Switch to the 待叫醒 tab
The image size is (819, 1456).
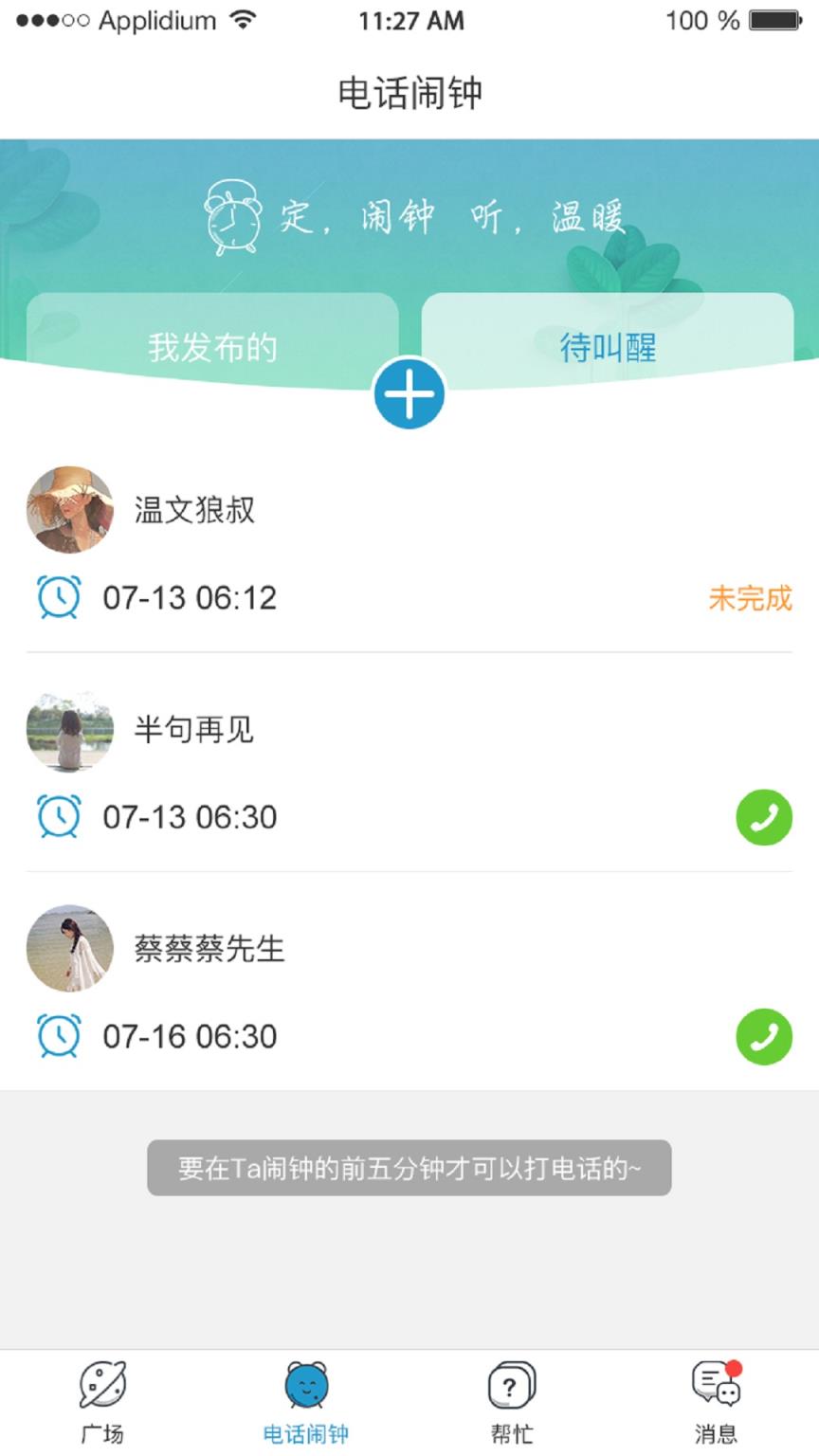(607, 348)
